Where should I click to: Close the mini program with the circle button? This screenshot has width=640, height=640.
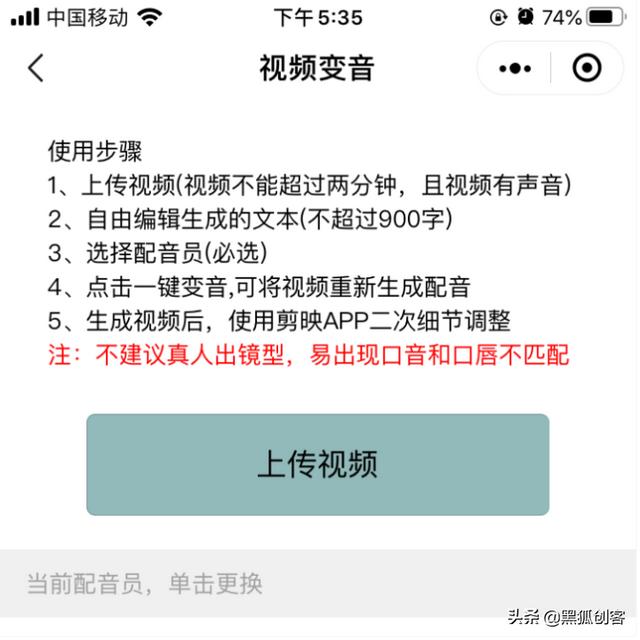[586, 68]
